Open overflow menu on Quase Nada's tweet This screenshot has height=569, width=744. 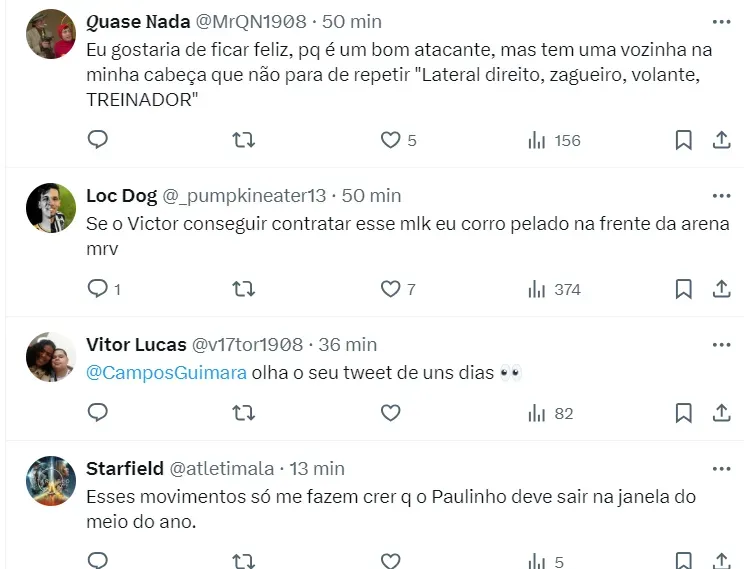(x=721, y=21)
